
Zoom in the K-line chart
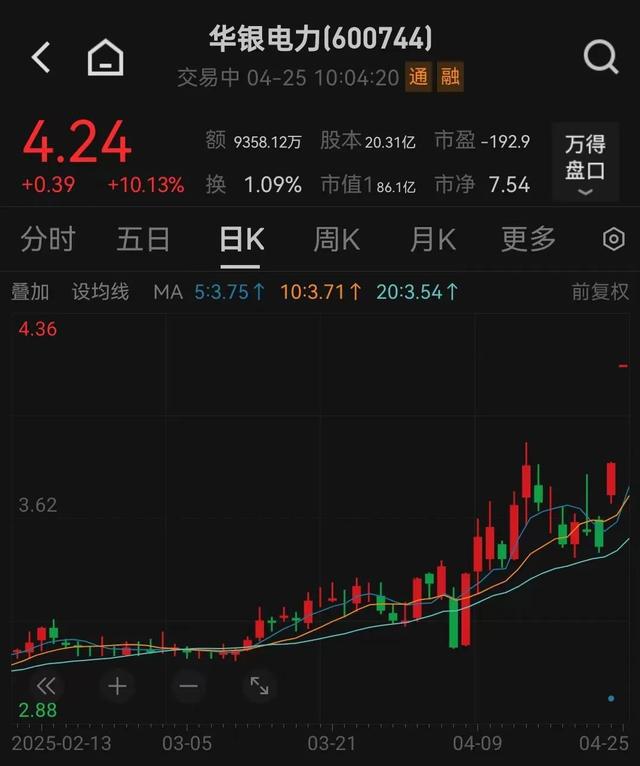117,686
